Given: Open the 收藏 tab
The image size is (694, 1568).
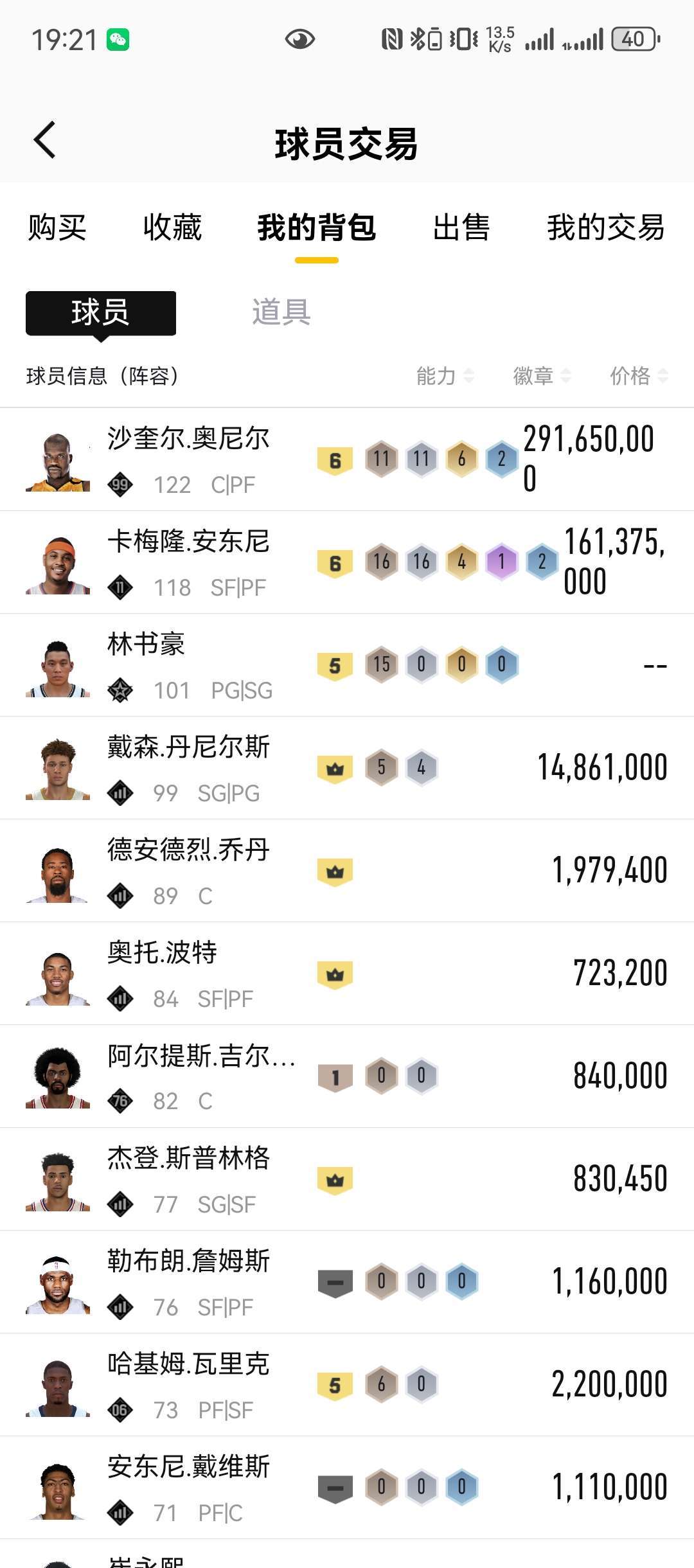Looking at the screenshot, I should pos(172,227).
